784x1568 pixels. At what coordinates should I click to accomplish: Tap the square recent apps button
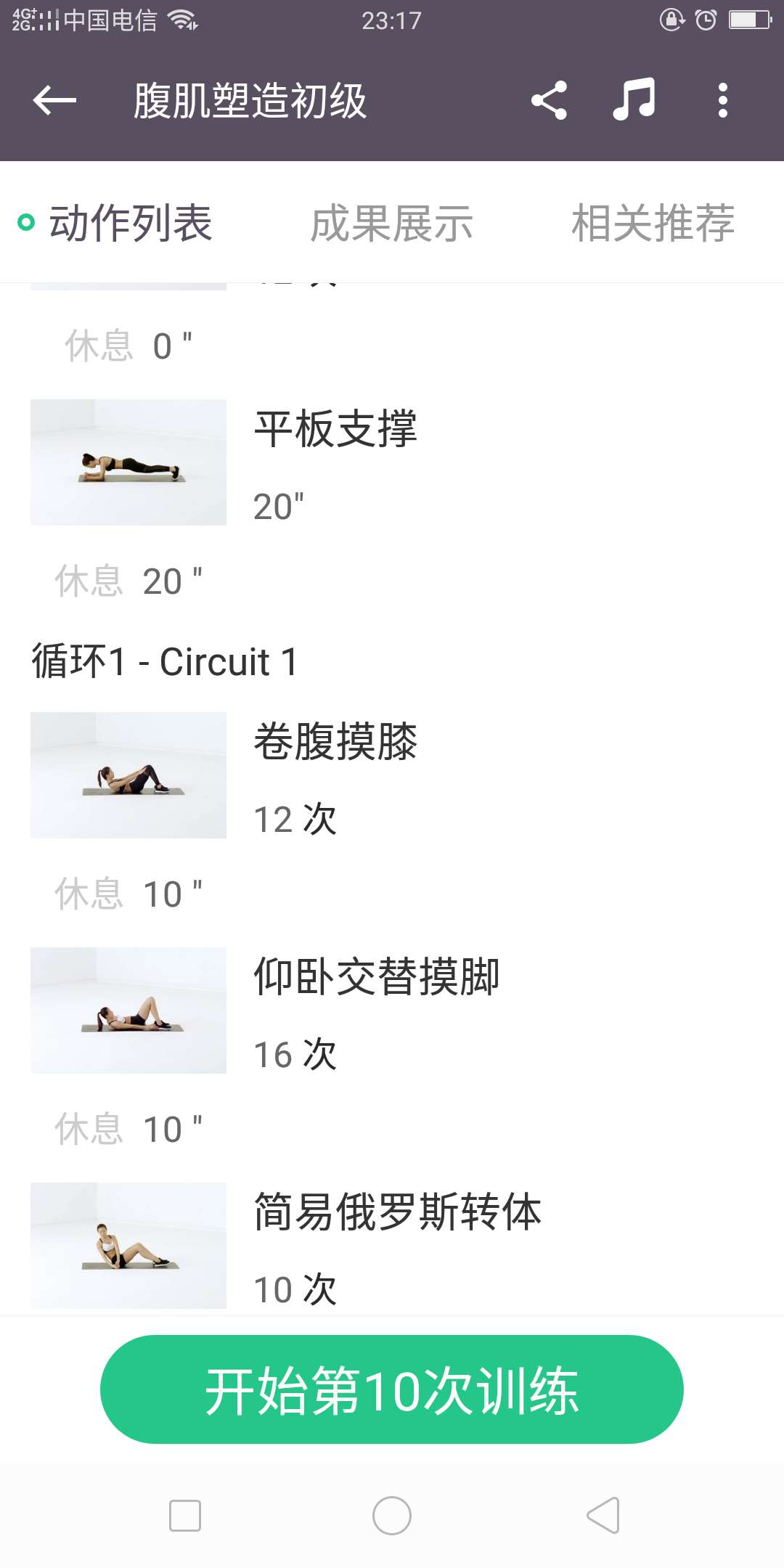coord(184,1515)
